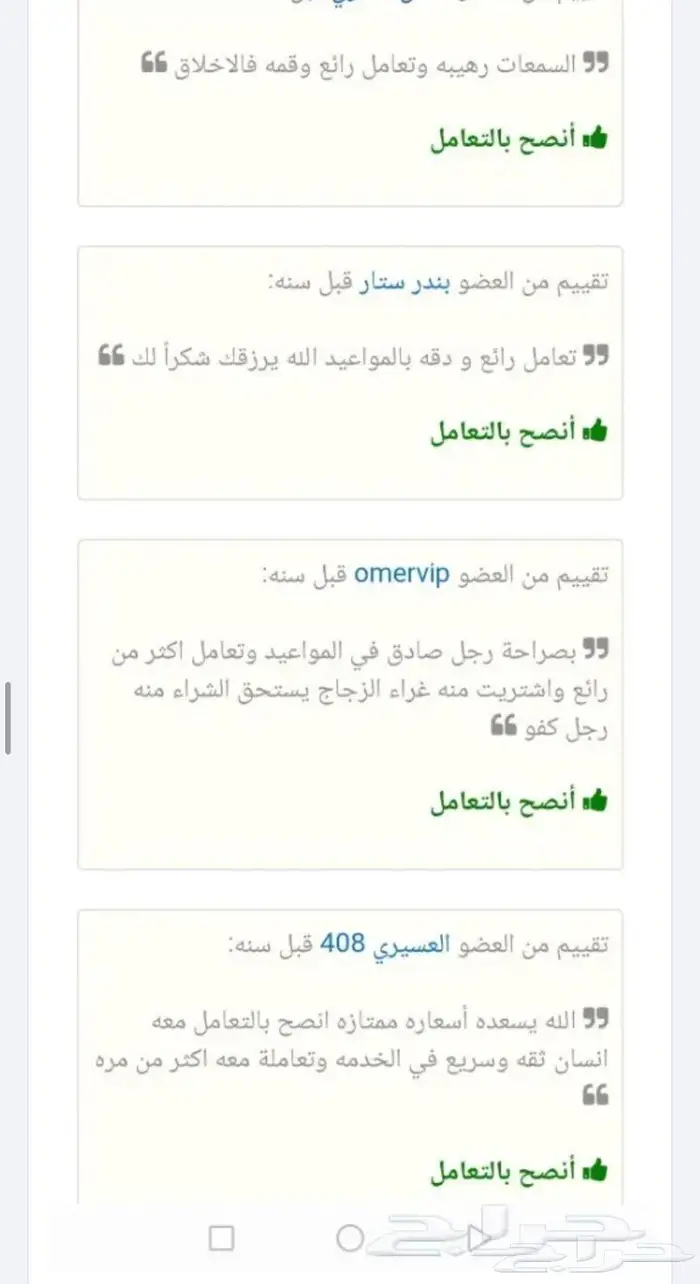The width and height of the screenshot is (700, 1284).
Task: Go to the home screen
Action: [x=349, y=1239]
